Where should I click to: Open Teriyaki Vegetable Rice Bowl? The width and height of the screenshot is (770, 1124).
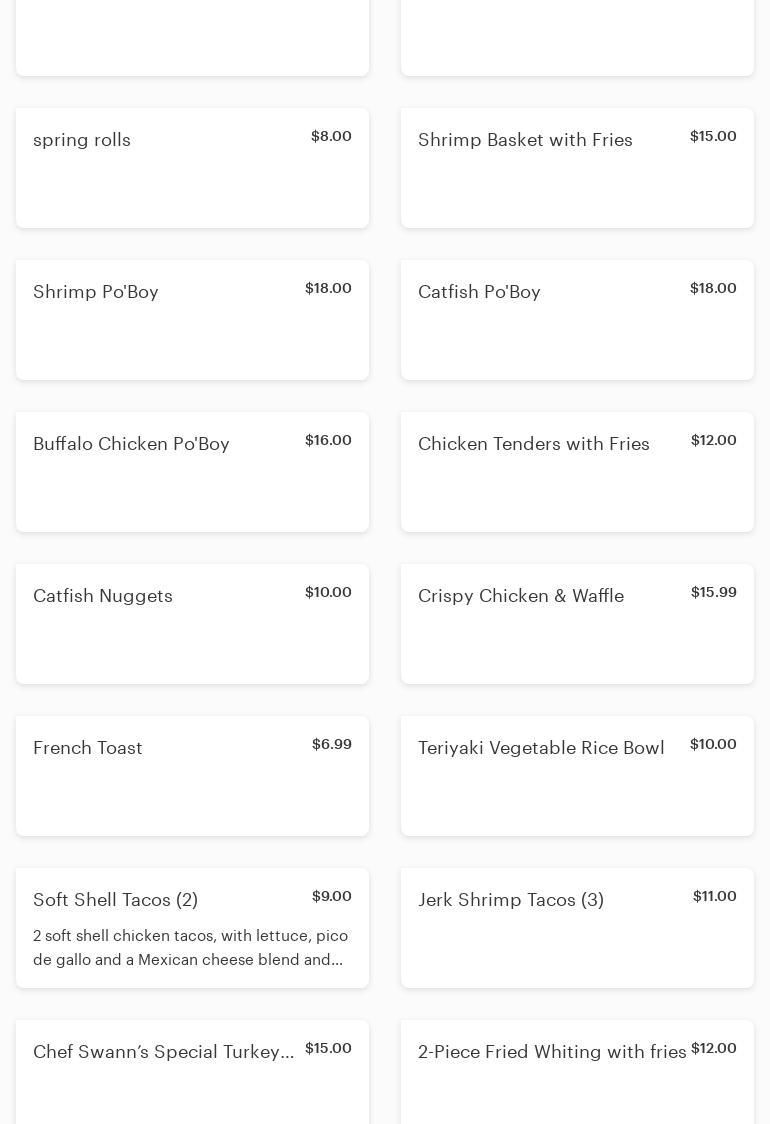[x=577, y=776]
